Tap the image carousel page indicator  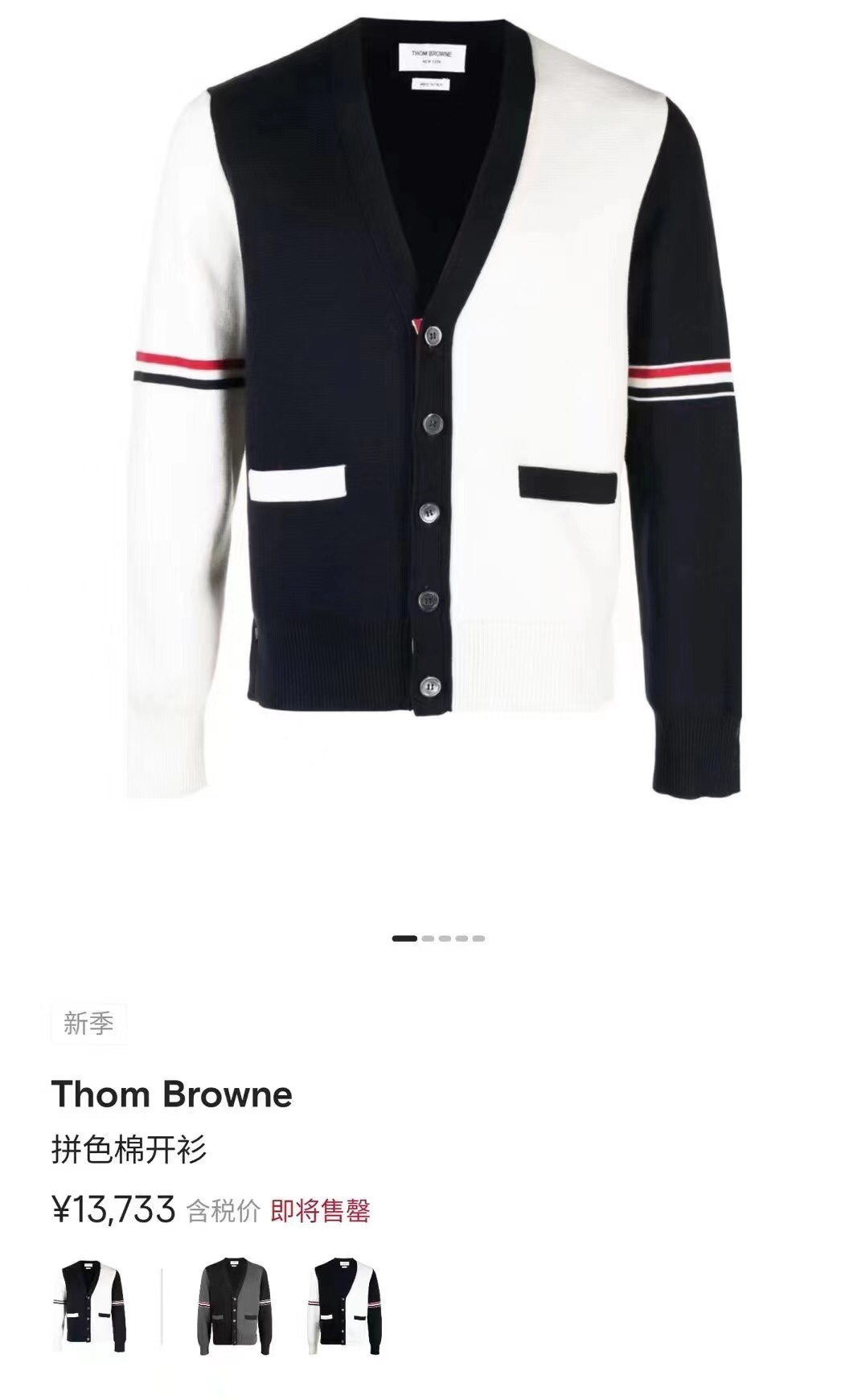438,938
